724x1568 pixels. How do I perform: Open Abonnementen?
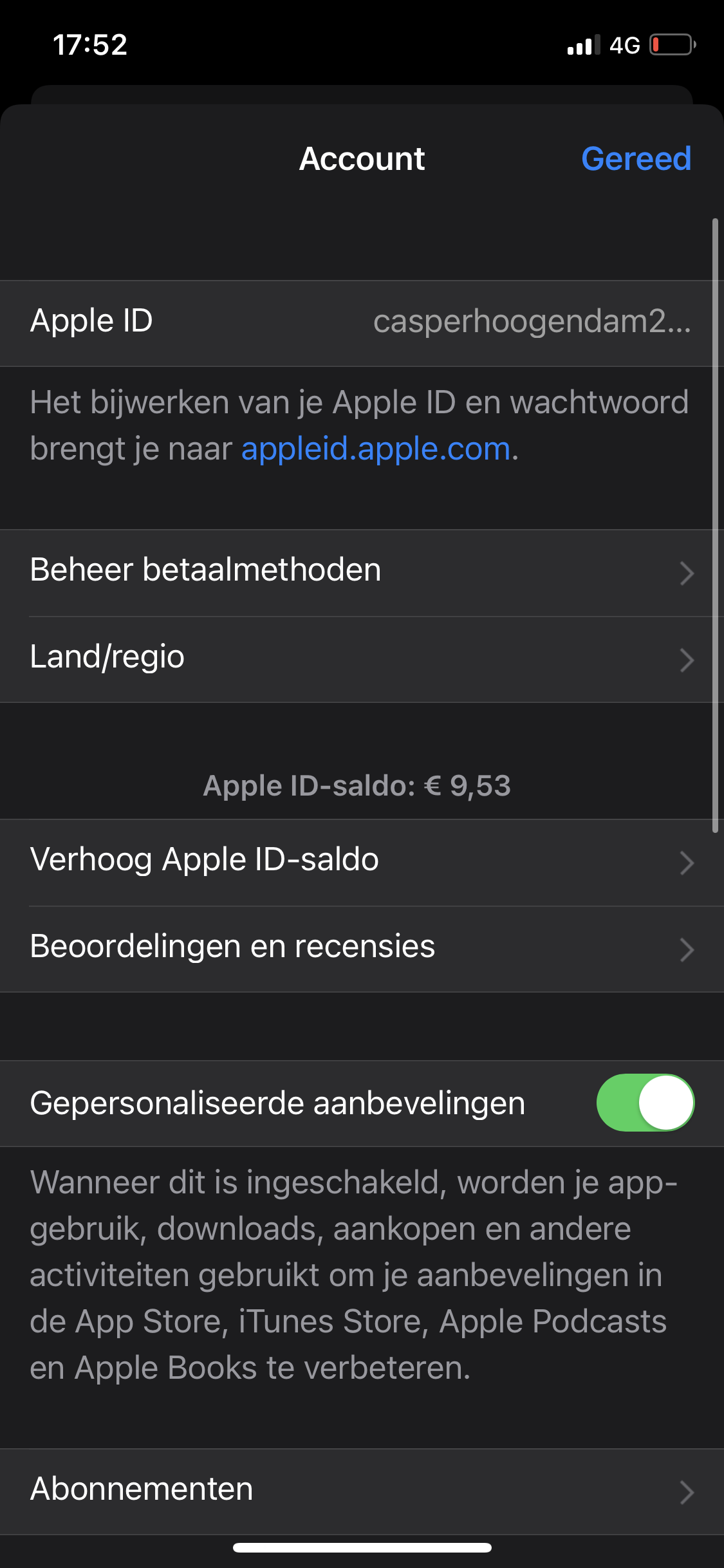(x=360, y=1490)
